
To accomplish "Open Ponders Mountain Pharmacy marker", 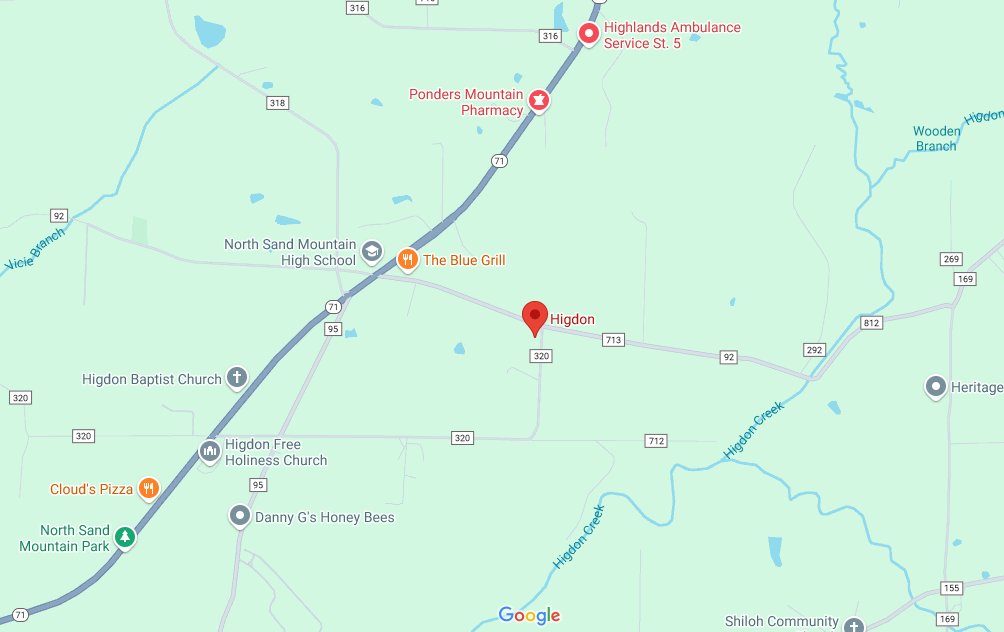I will tap(539, 101).
